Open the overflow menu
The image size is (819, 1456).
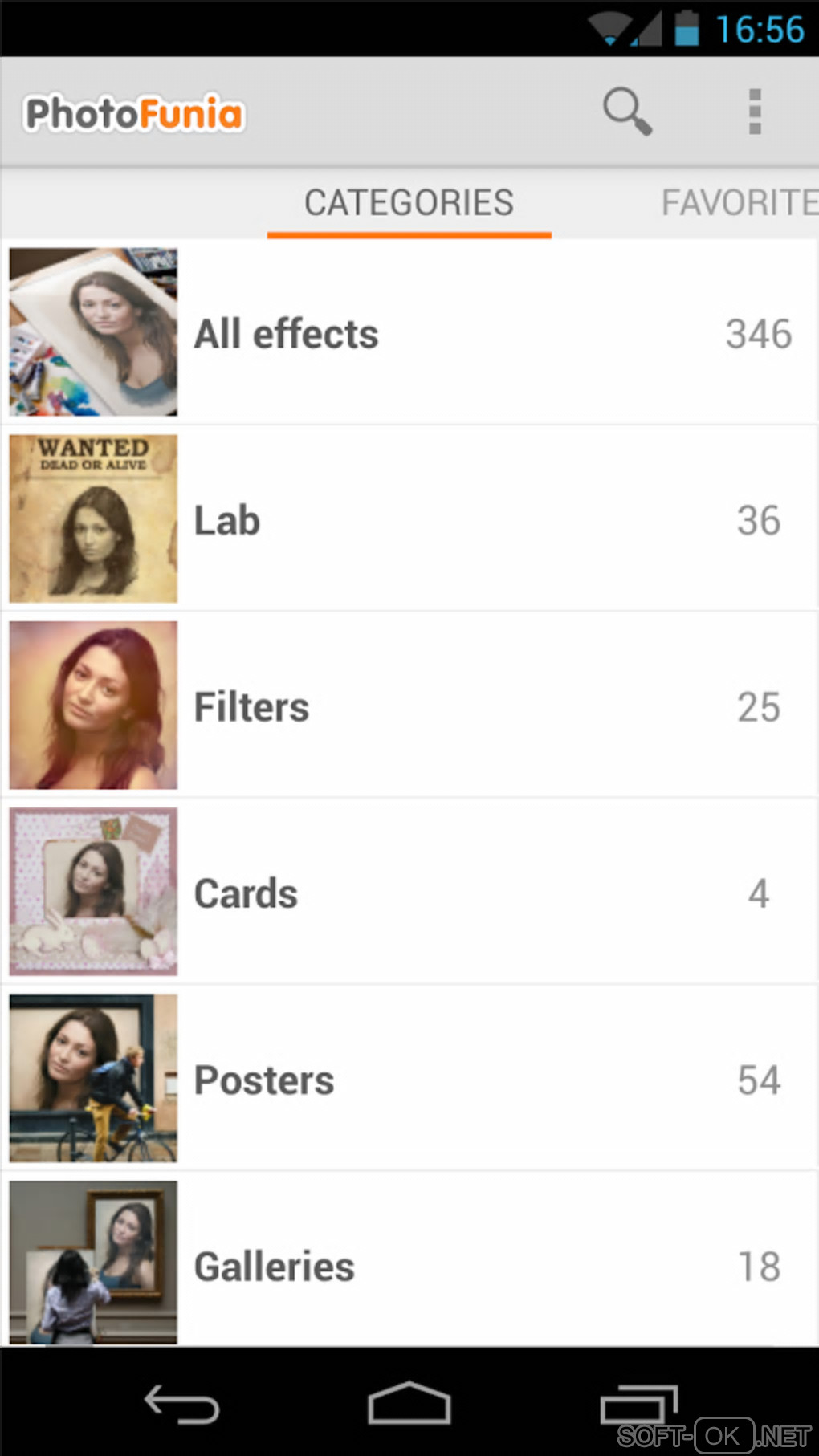[x=754, y=112]
